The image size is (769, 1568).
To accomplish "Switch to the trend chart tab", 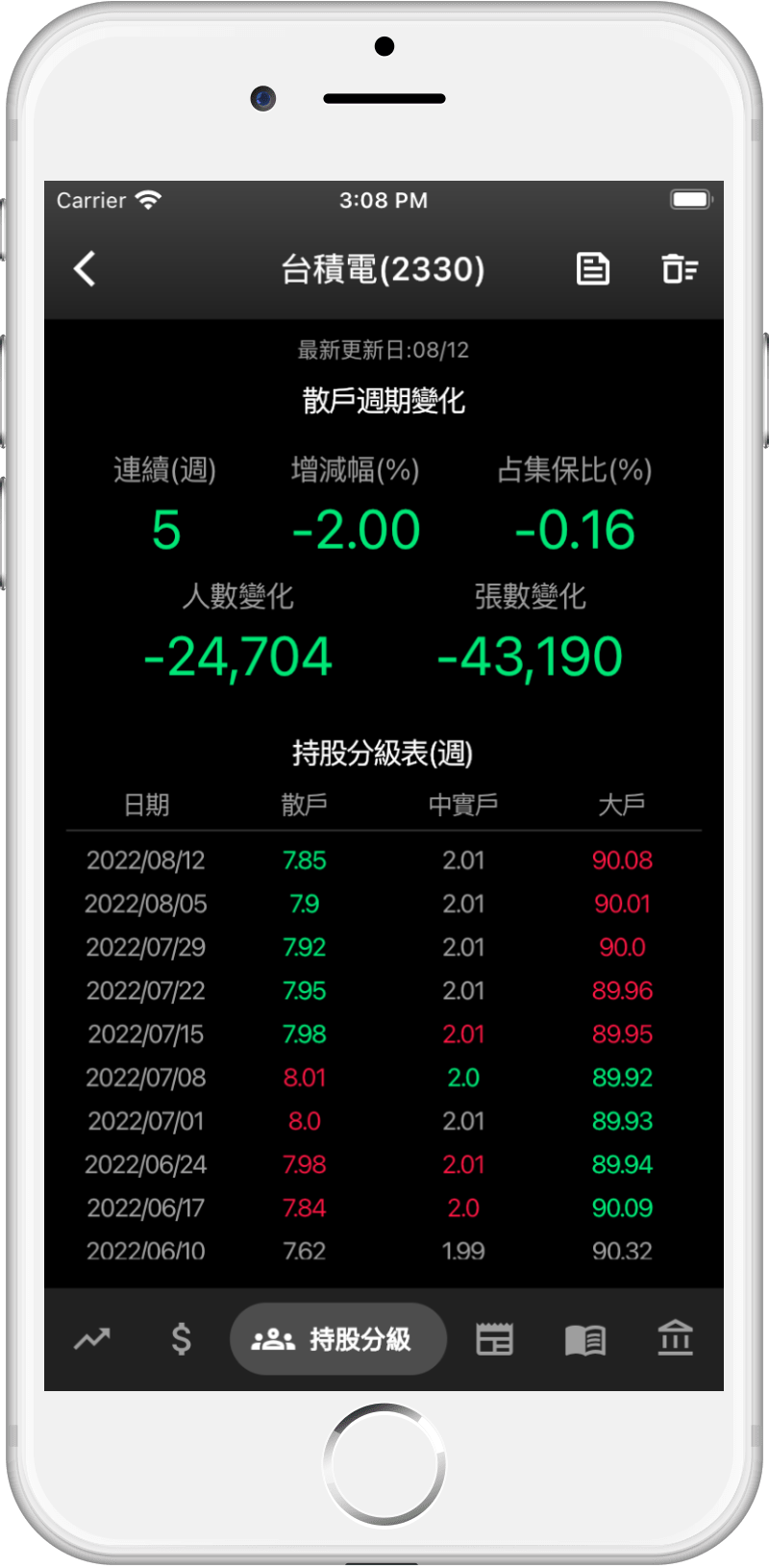I will [92, 1338].
